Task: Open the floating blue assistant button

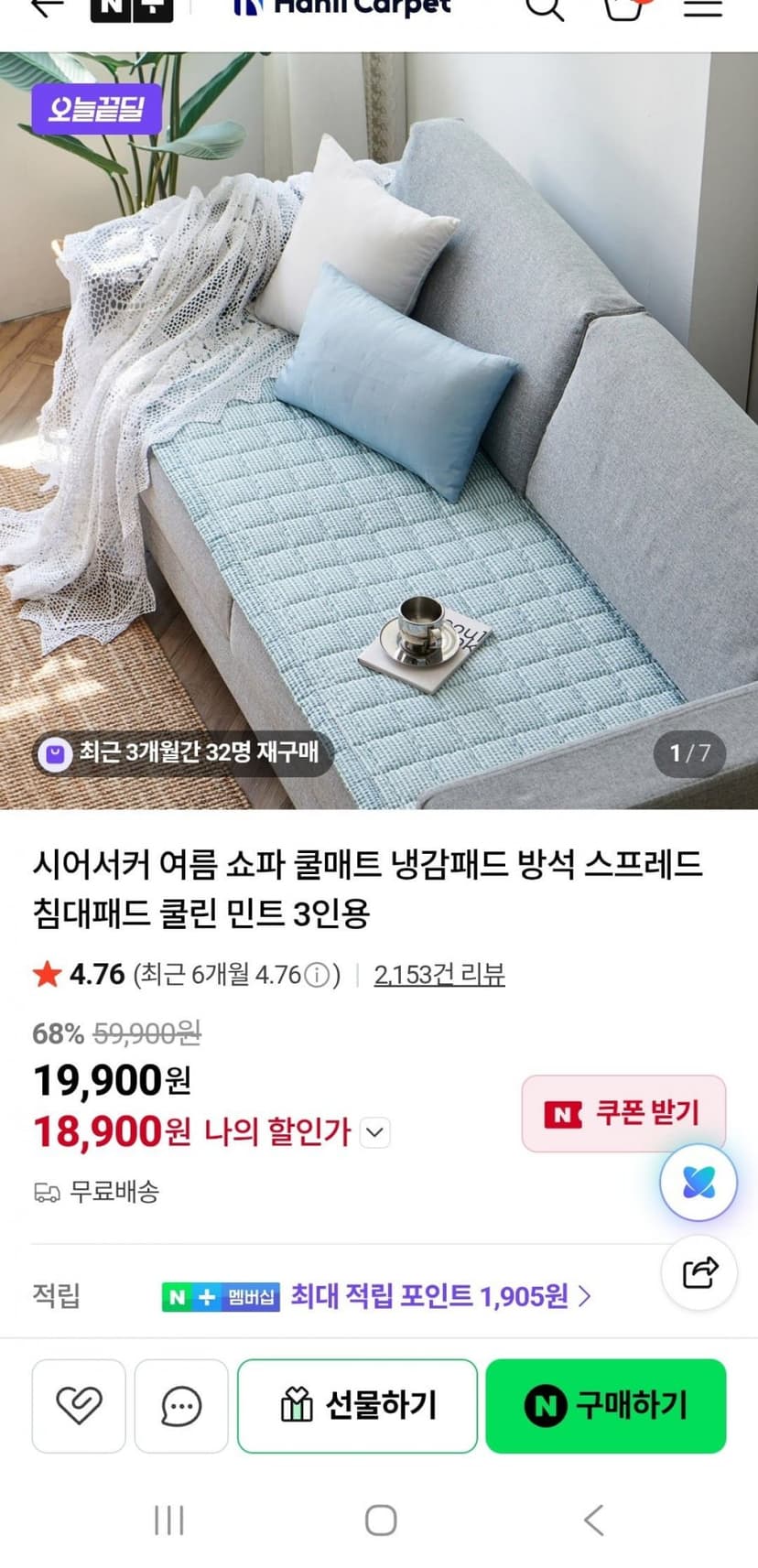Action: (698, 1183)
